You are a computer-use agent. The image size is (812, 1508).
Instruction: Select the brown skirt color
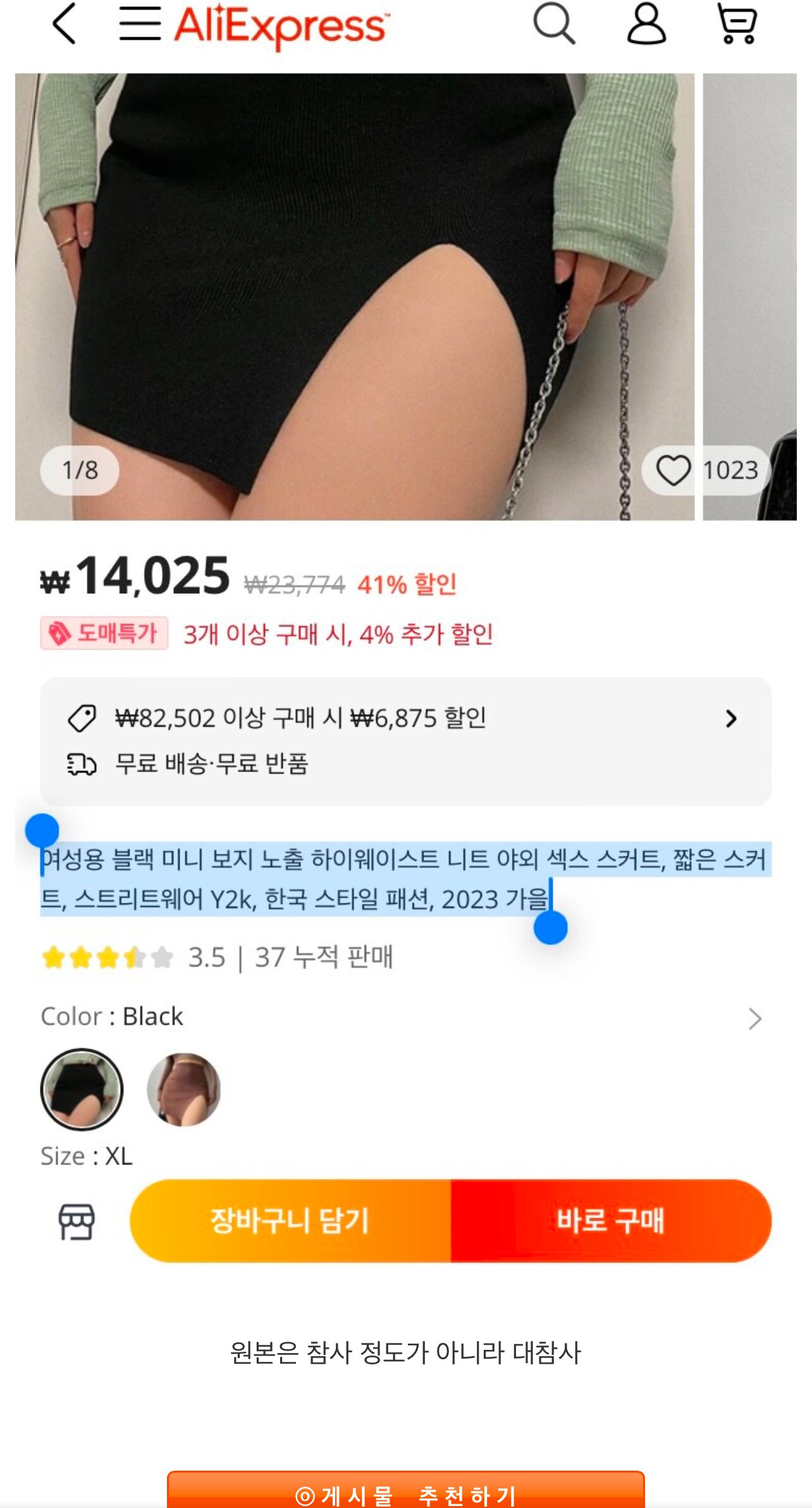tap(183, 1089)
